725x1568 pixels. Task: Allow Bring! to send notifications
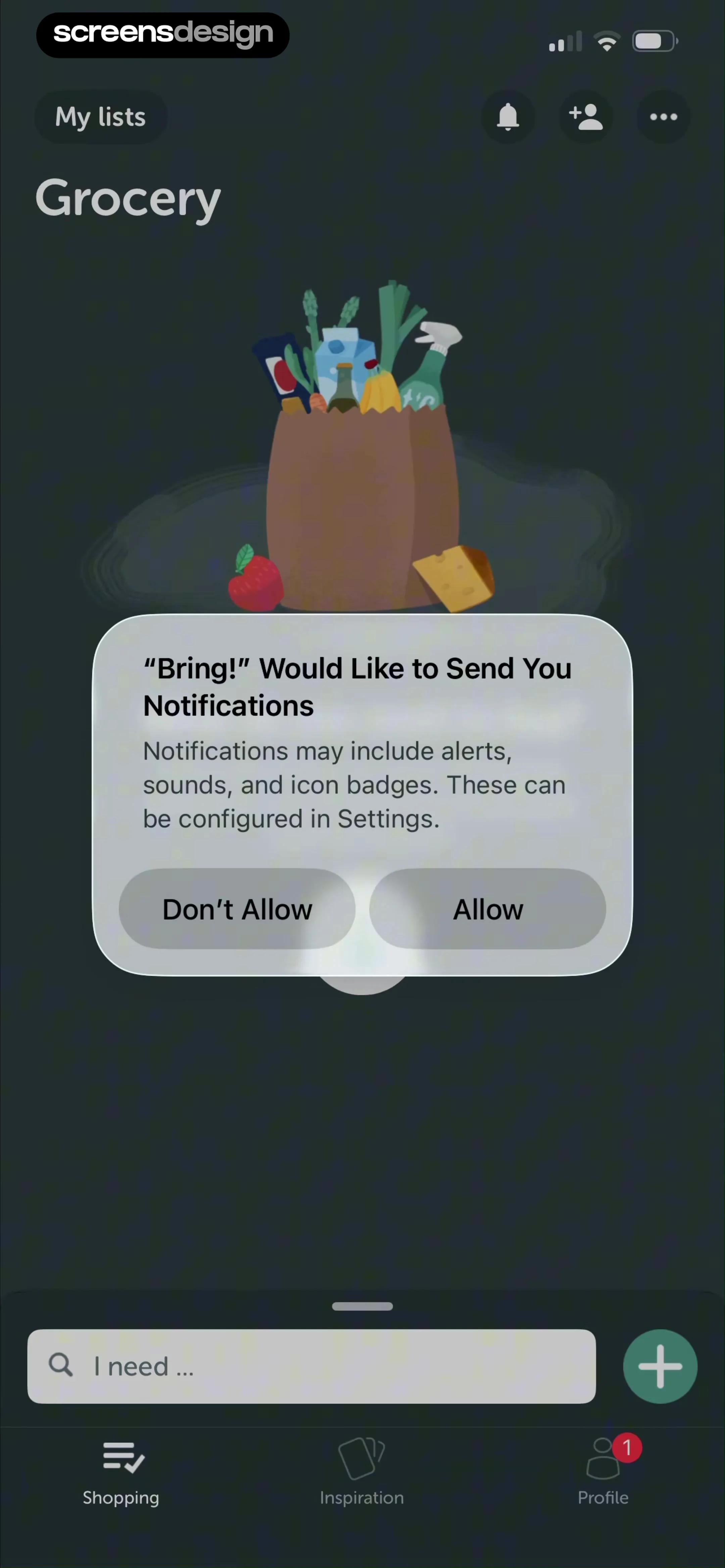(x=488, y=909)
